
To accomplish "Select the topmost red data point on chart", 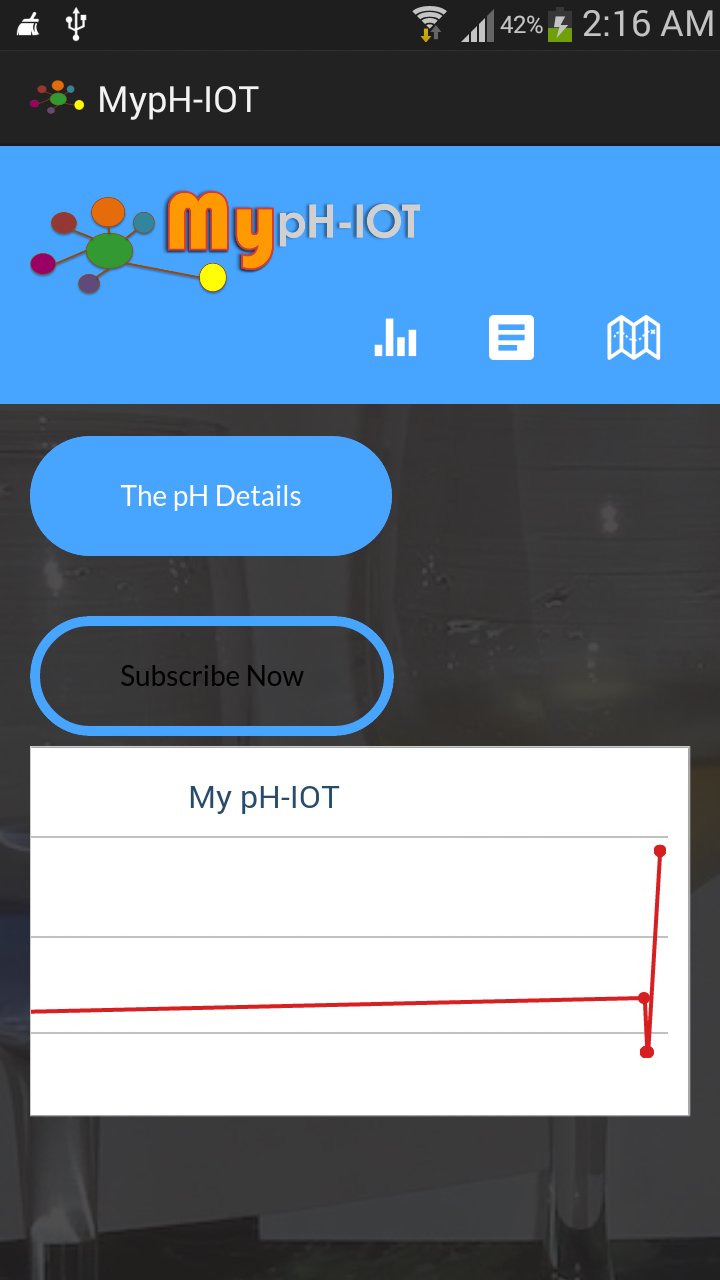I will [661, 851].
